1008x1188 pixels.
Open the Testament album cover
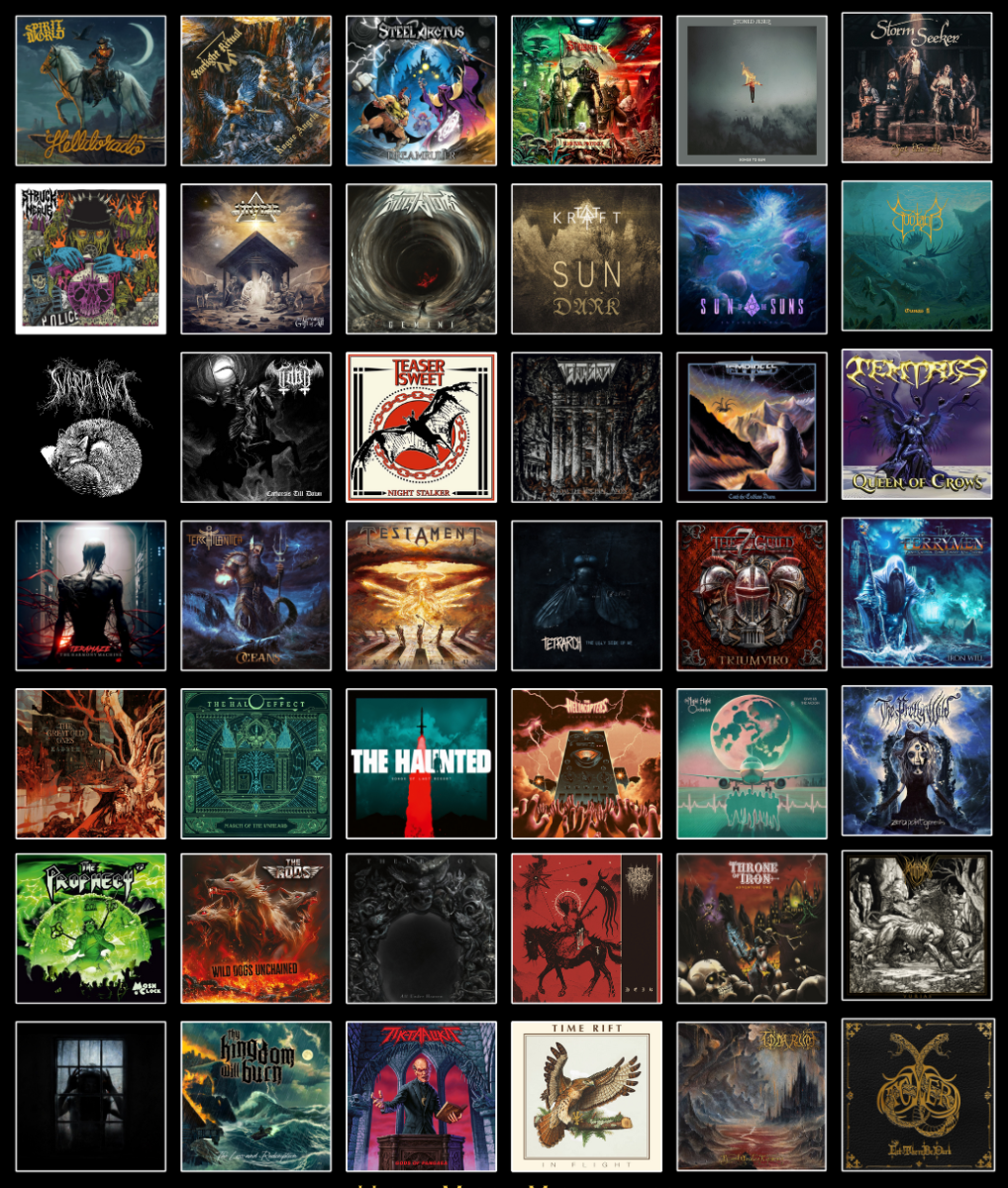click(421, 595)
